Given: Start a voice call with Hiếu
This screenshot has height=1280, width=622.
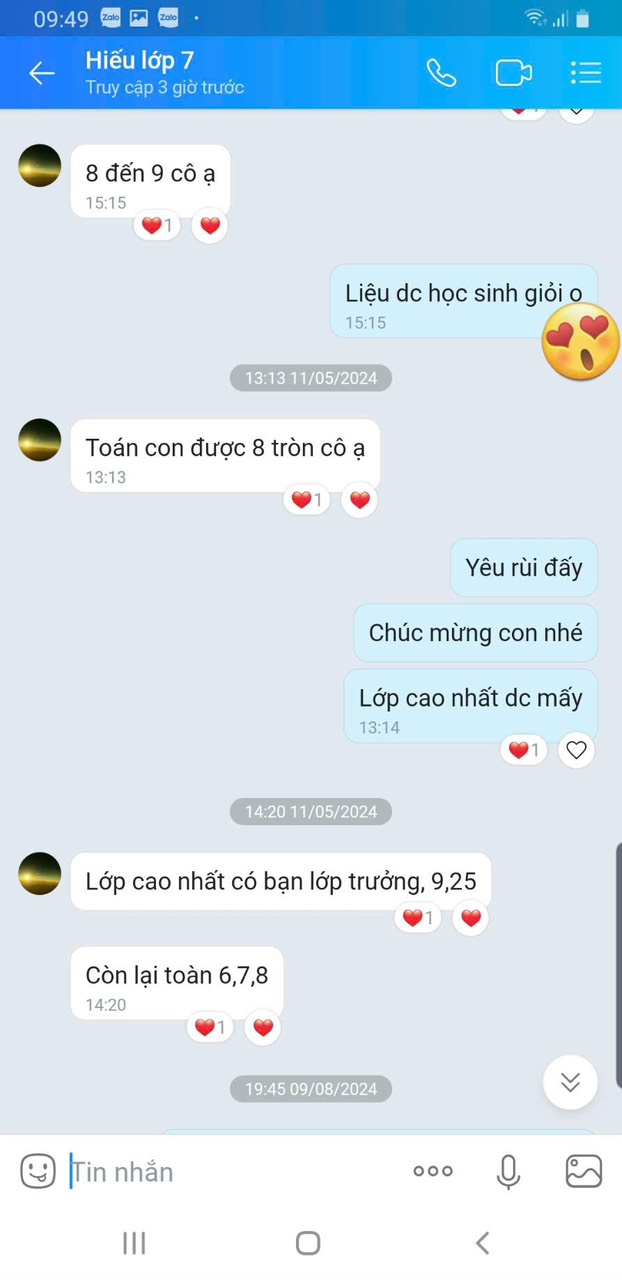Looking at the screenshot, I should point(441,73).
